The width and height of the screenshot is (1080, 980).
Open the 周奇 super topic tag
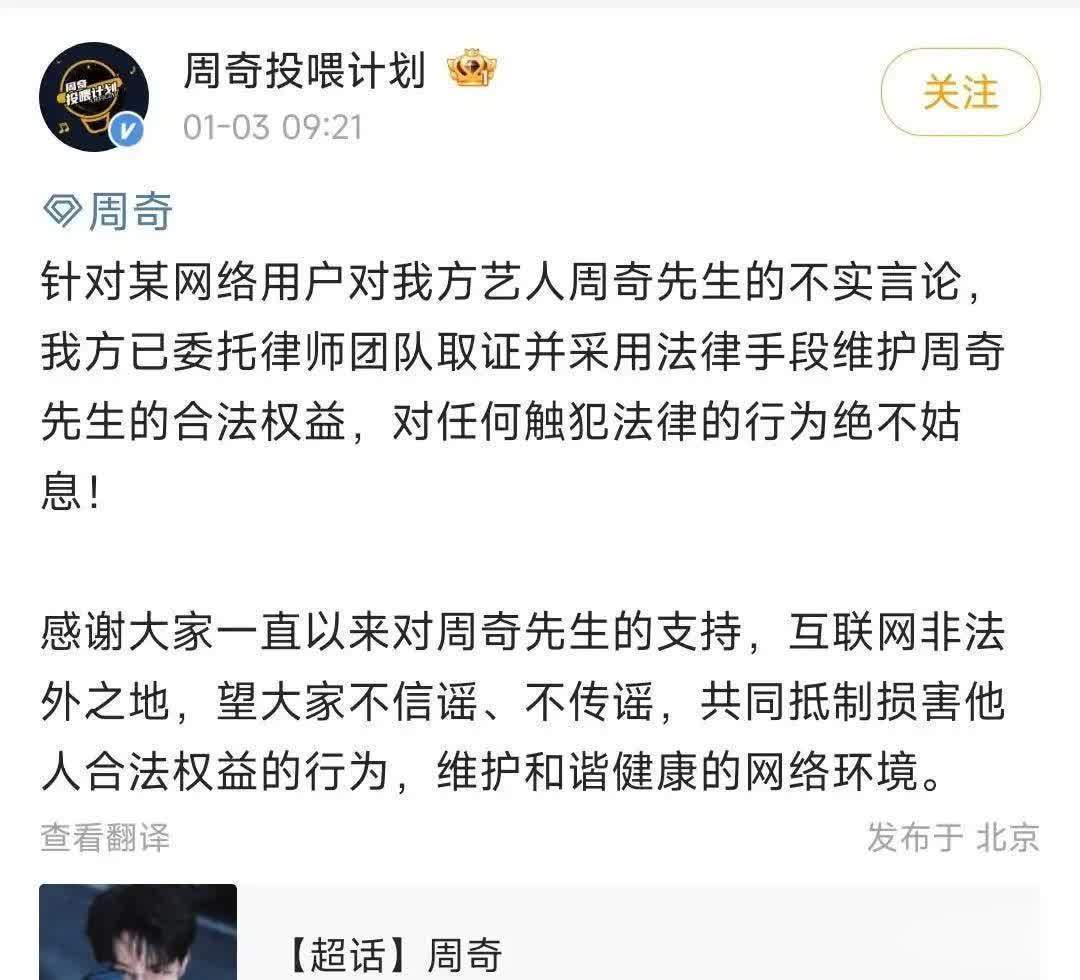click(x=108, y=212)
